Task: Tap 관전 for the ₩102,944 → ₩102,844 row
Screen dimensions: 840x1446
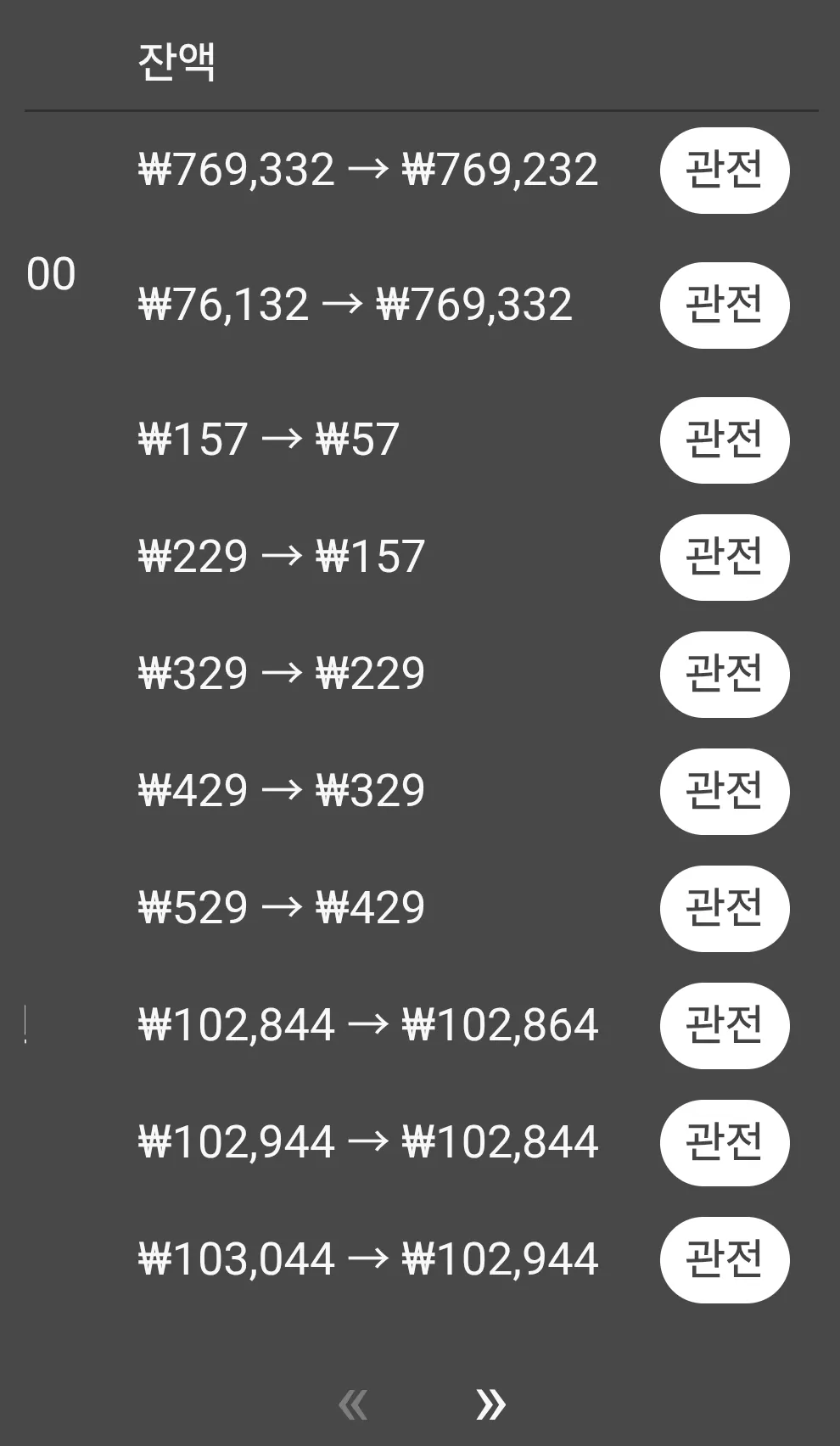Action: pos(725,1143)
